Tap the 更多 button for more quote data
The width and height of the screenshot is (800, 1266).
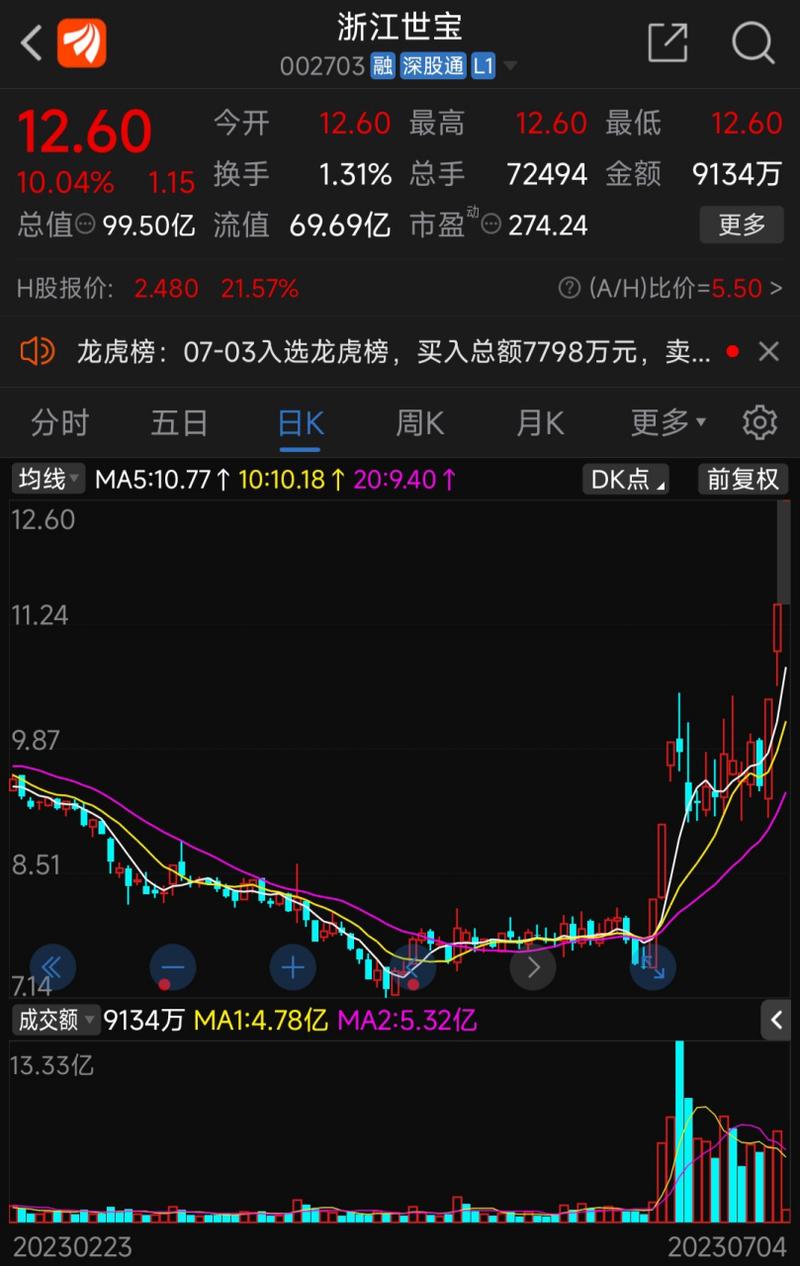[x=741, y=225]
